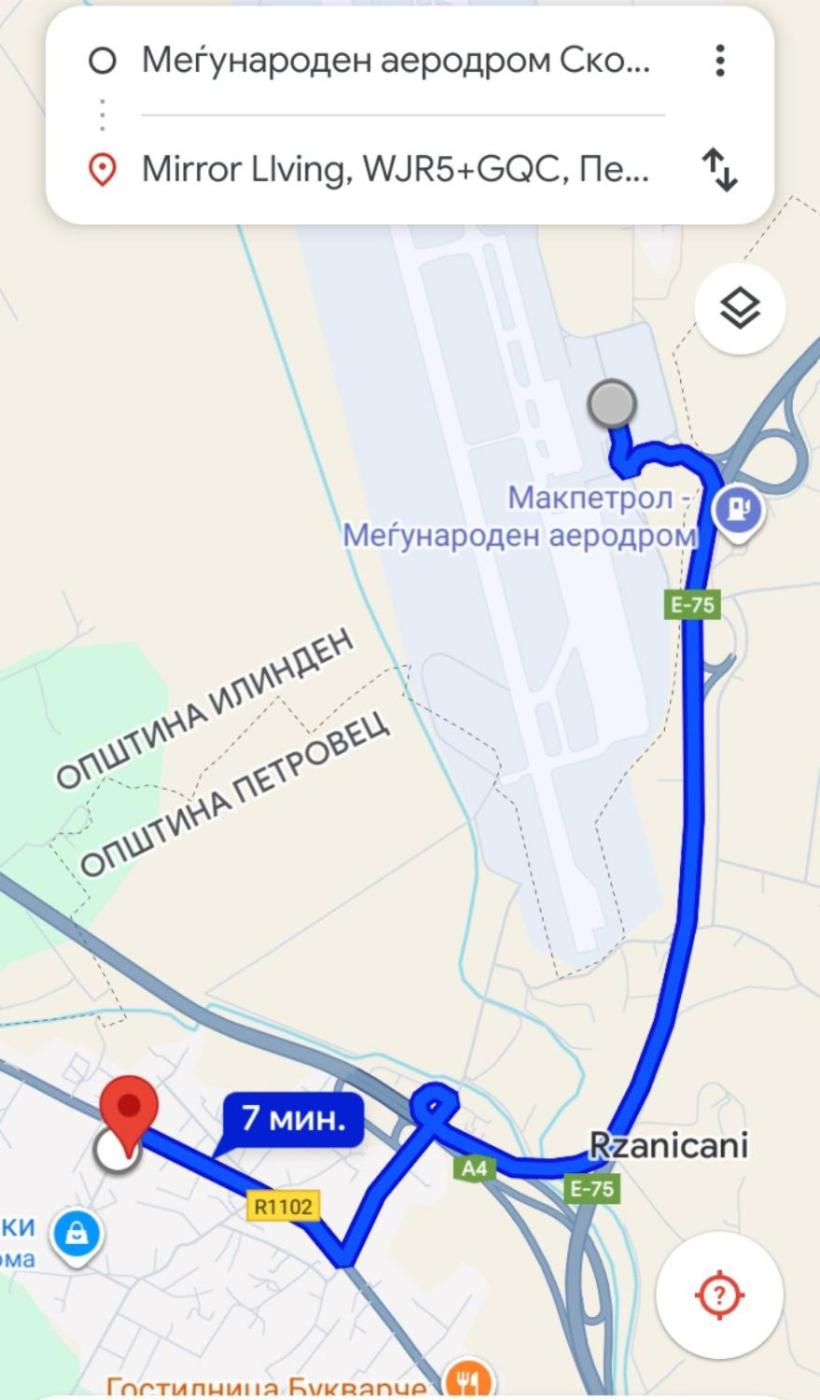The width and height of the screenshot is (820, 1400).
Task: Center map on my location
Action: click(720, 1296)
